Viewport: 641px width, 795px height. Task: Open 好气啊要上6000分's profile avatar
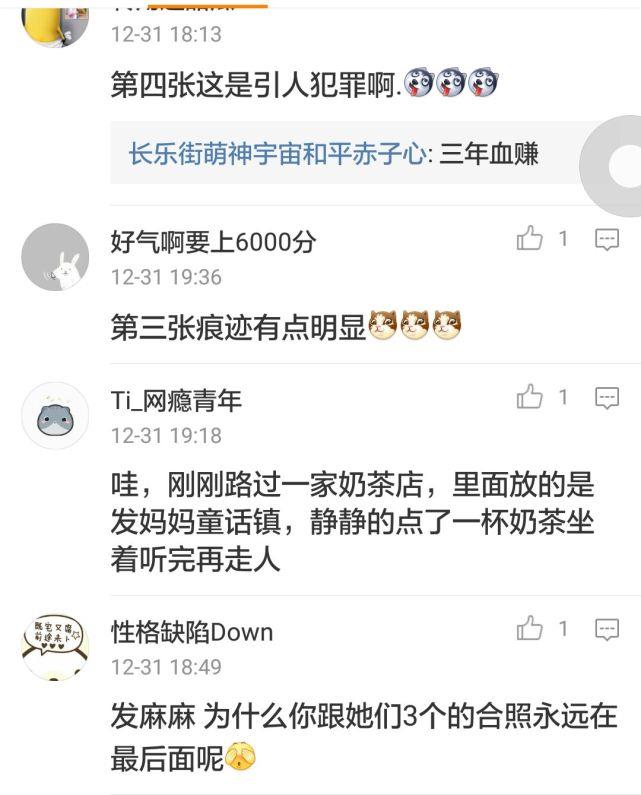point(55,257)
